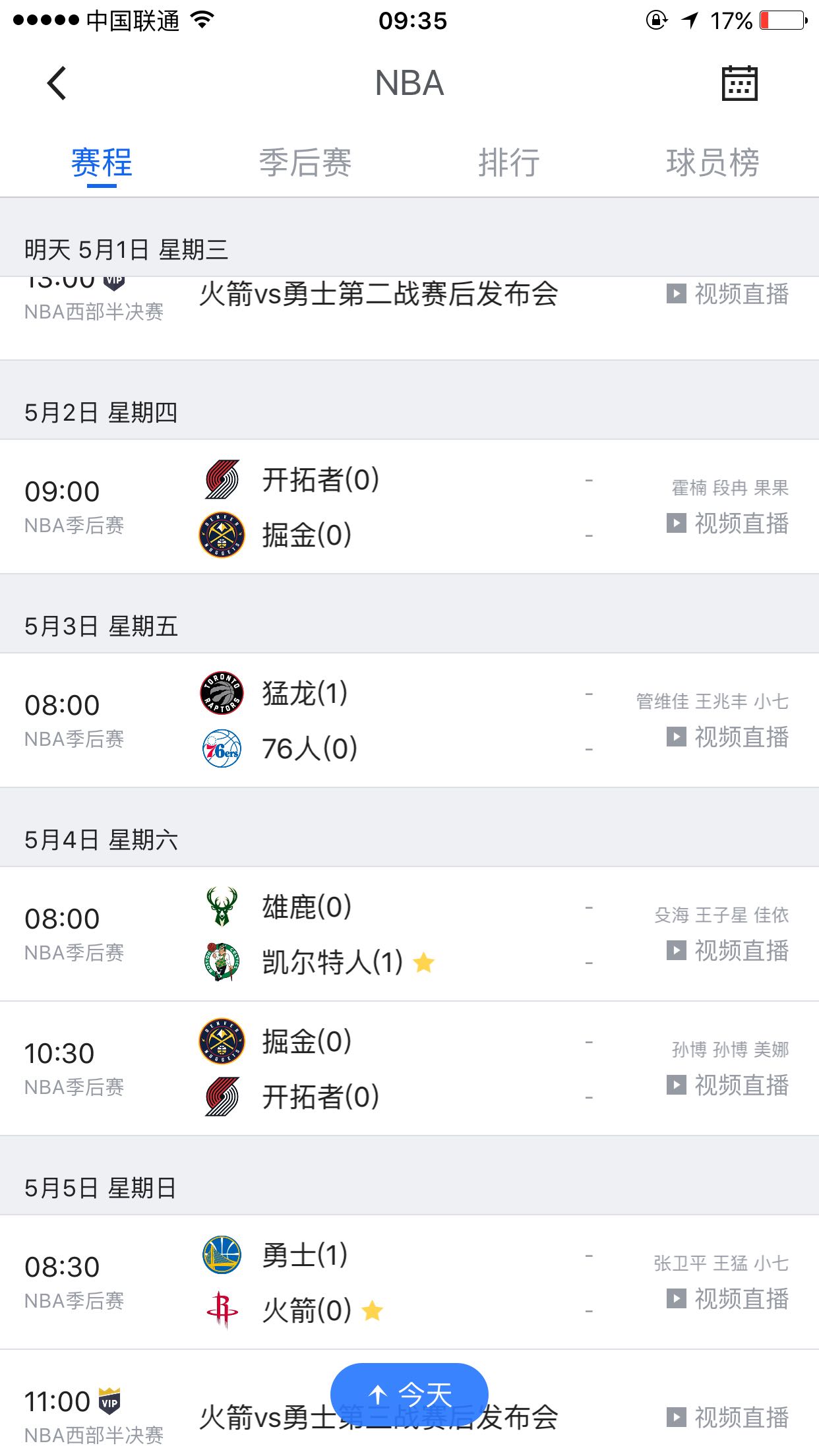Screen dimensions: 819x1456
Task: Go back using the top-left arrow
Action: coord(57,84)
